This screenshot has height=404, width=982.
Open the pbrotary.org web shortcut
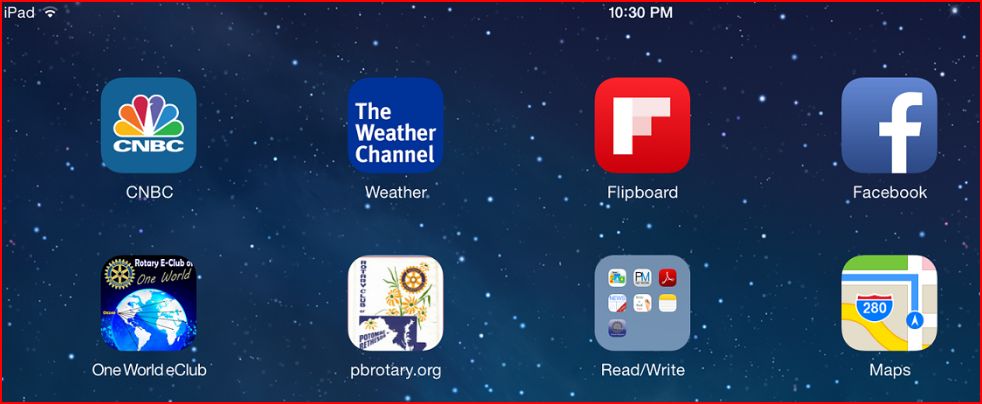(x=395, y=303)
